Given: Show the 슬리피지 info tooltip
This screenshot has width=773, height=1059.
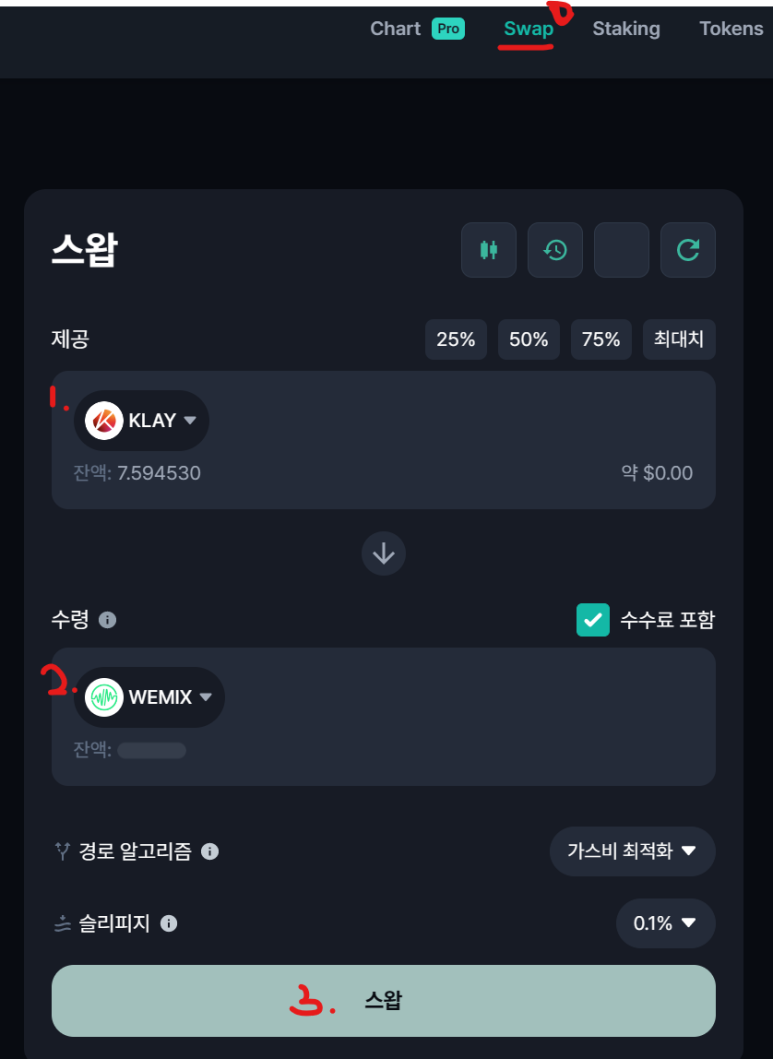Looking at the screenshot, I should 170,923.
